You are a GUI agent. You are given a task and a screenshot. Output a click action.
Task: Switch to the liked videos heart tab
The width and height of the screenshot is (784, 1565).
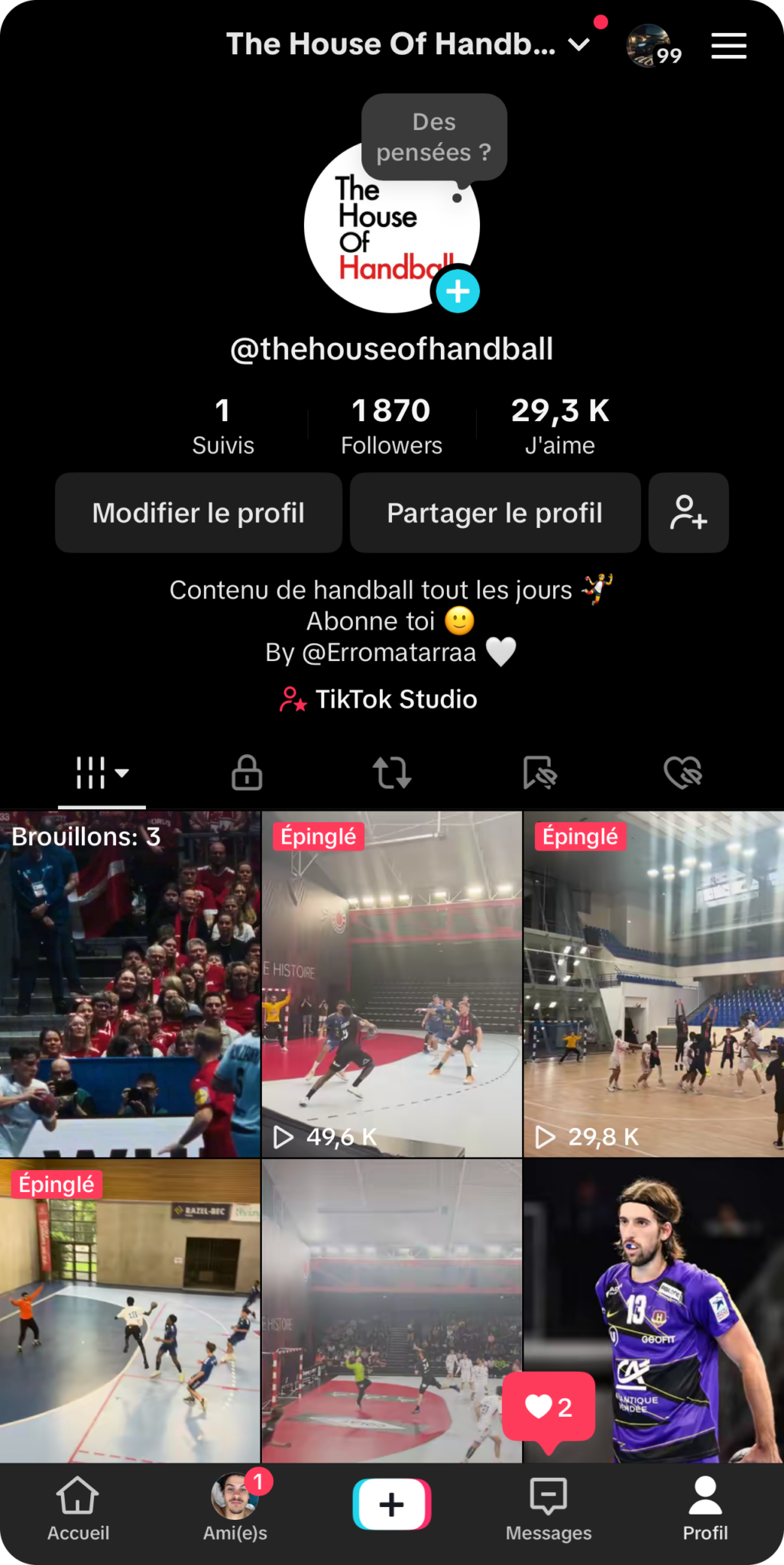pos(682,773)
